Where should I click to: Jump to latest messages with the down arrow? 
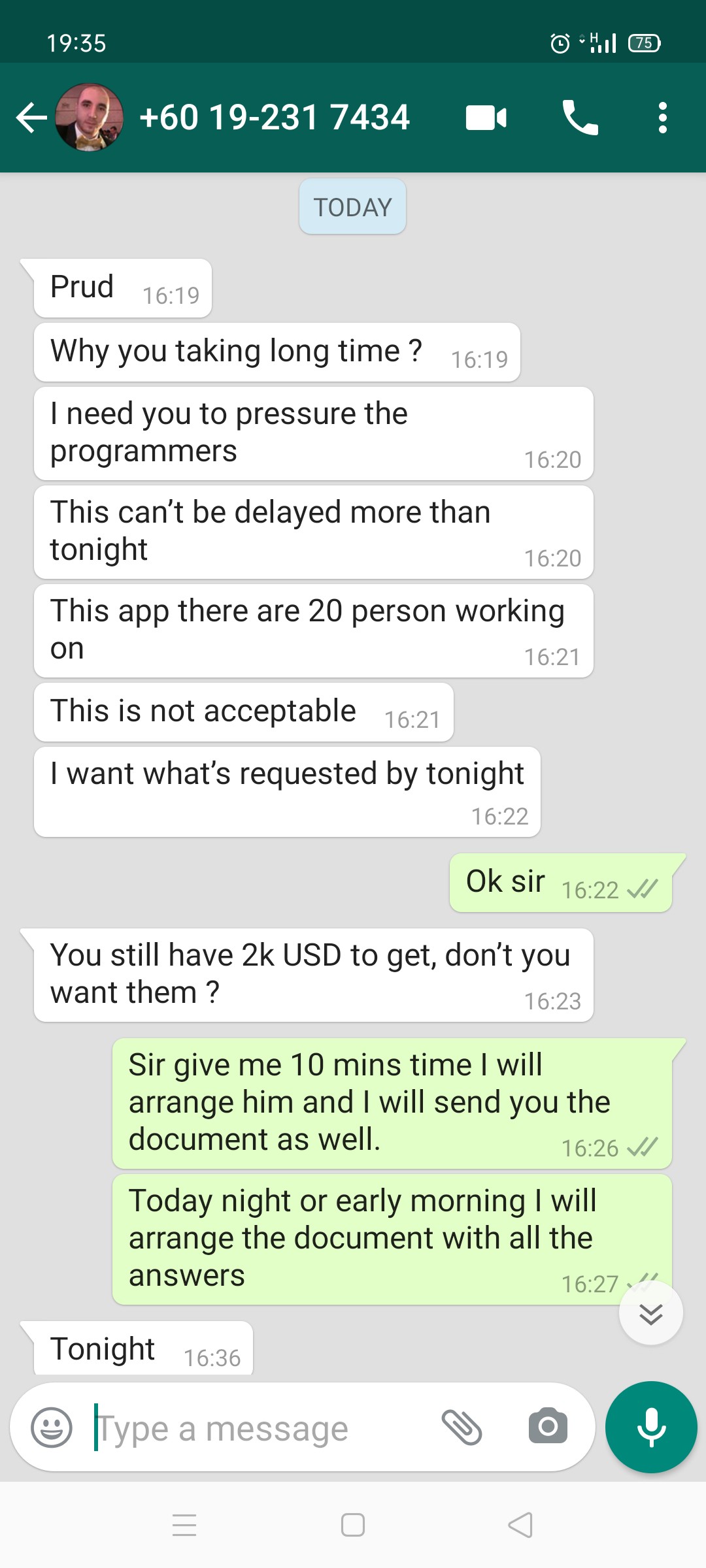[650, 1313]
